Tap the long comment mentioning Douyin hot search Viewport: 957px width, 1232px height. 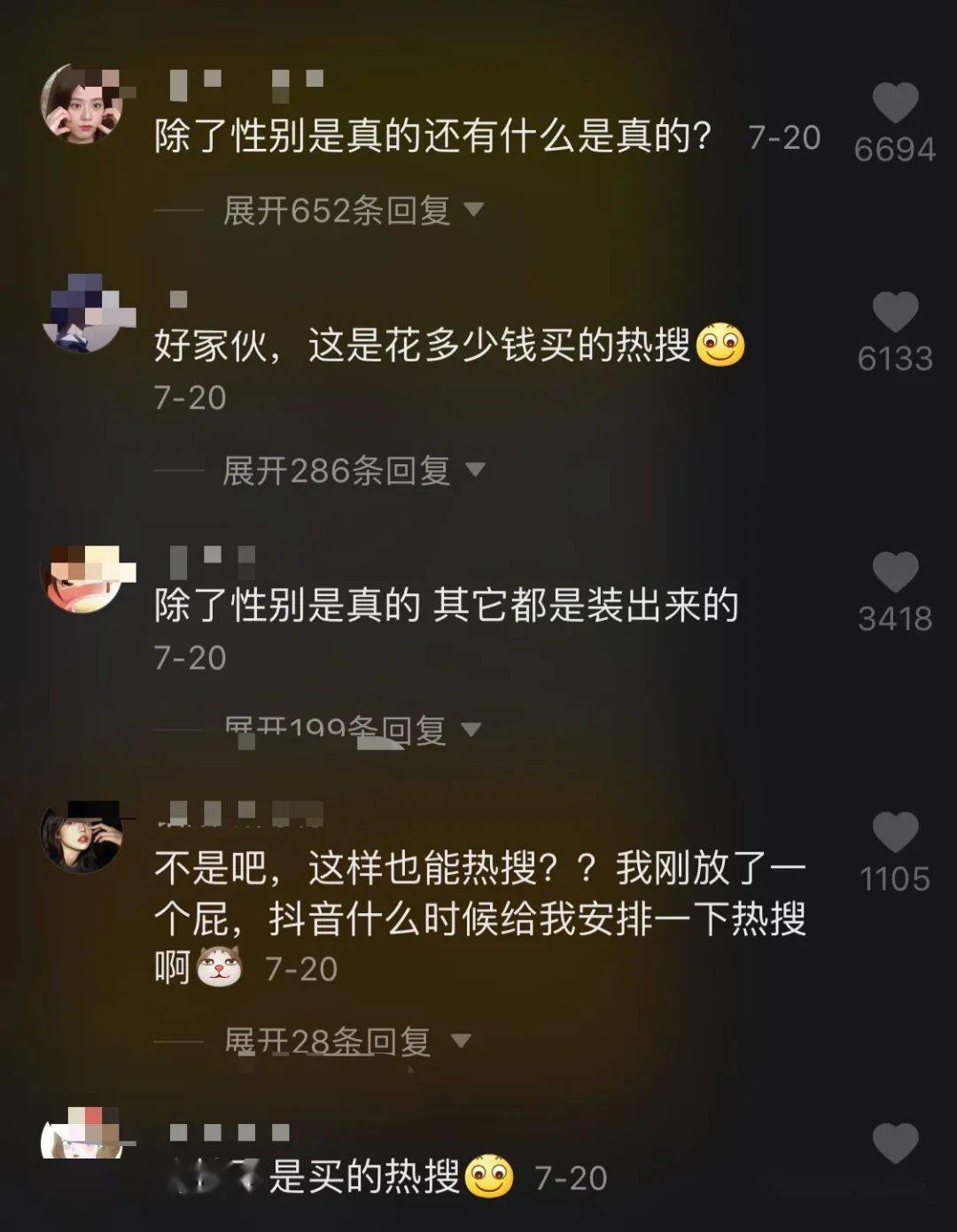coord(478,912)
